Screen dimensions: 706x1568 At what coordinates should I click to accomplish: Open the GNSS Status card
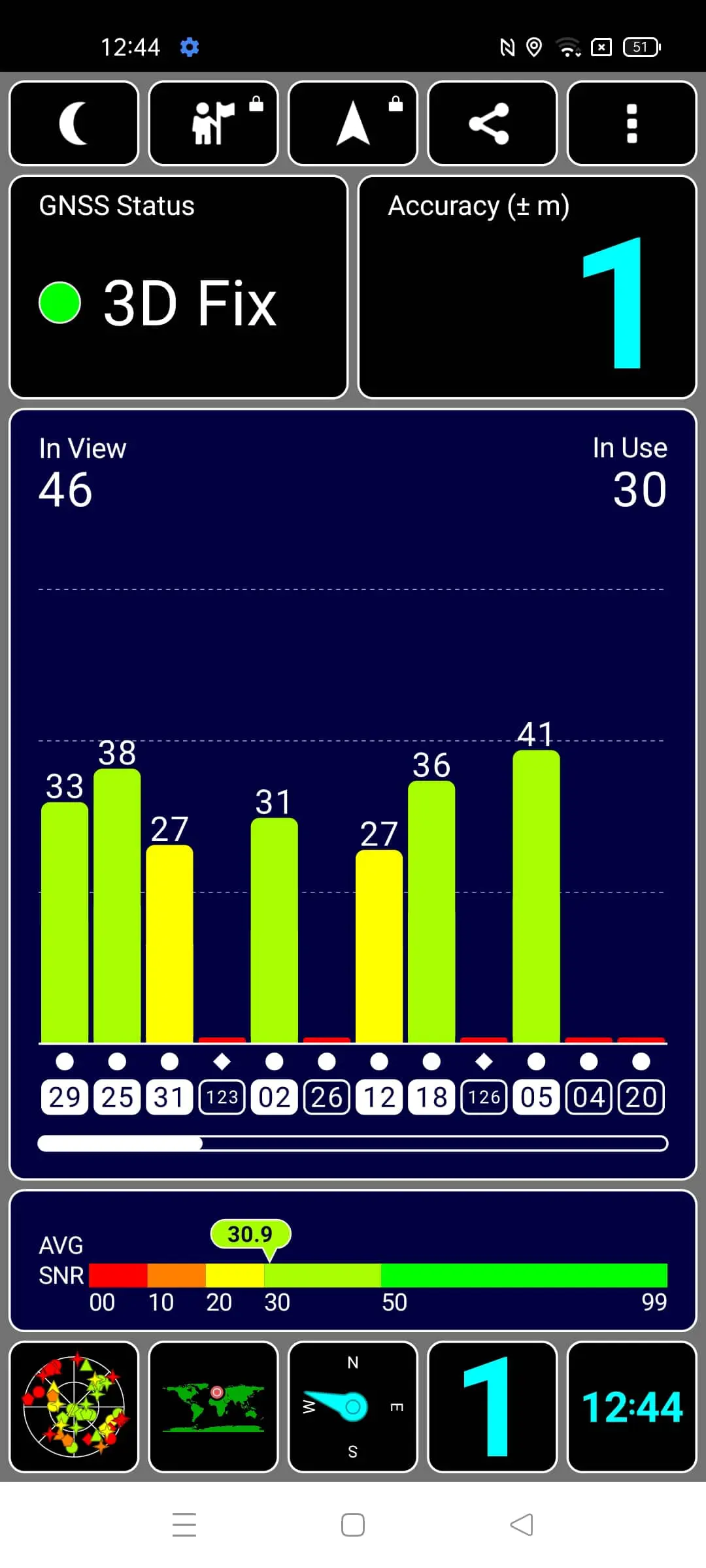178,287
